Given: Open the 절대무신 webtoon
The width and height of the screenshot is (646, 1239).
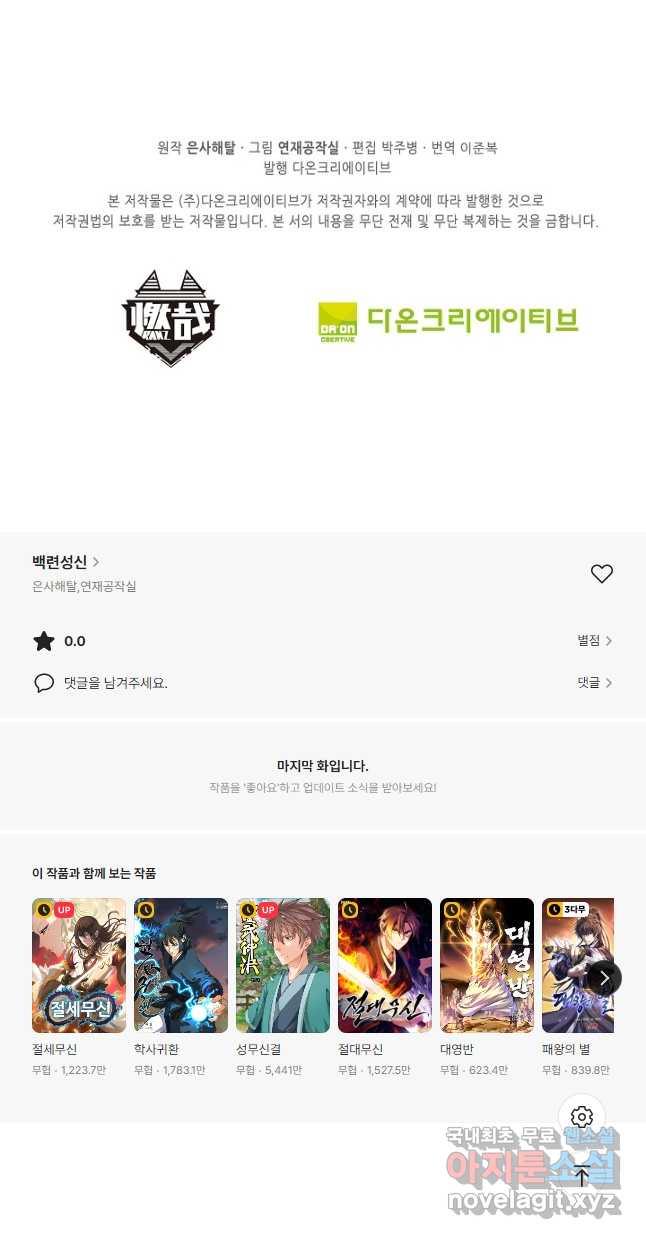Looking at the screenshot, I should [385, 965].
